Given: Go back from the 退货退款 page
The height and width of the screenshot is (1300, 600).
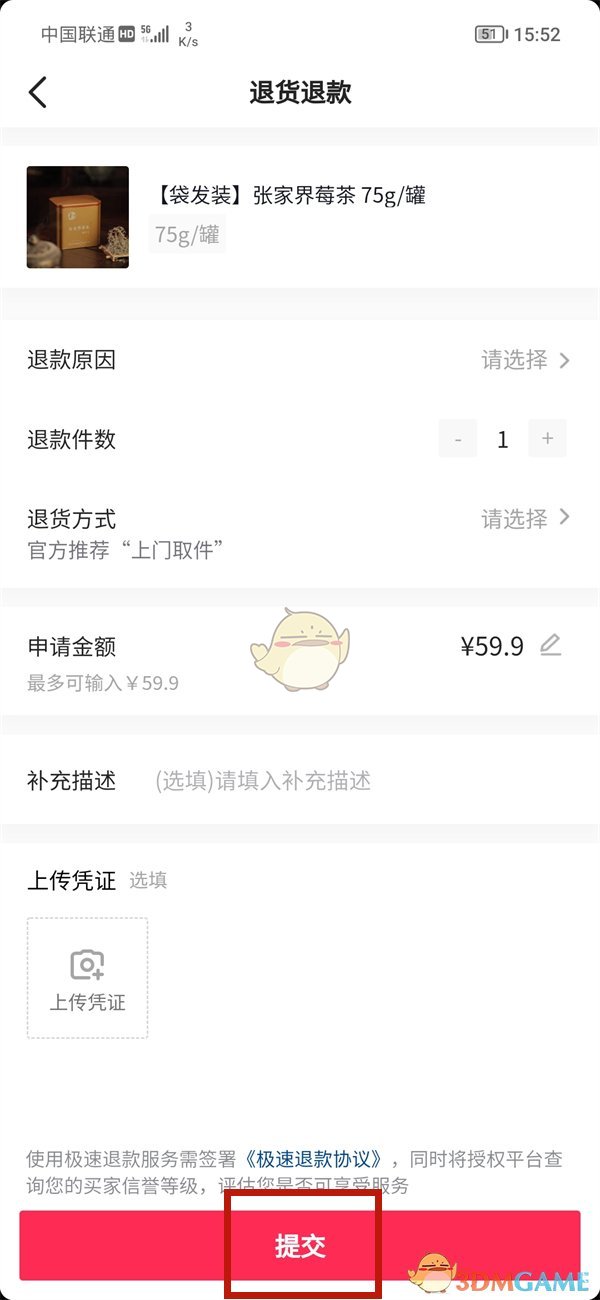Looking at the screenshot, I should (38, 93).
